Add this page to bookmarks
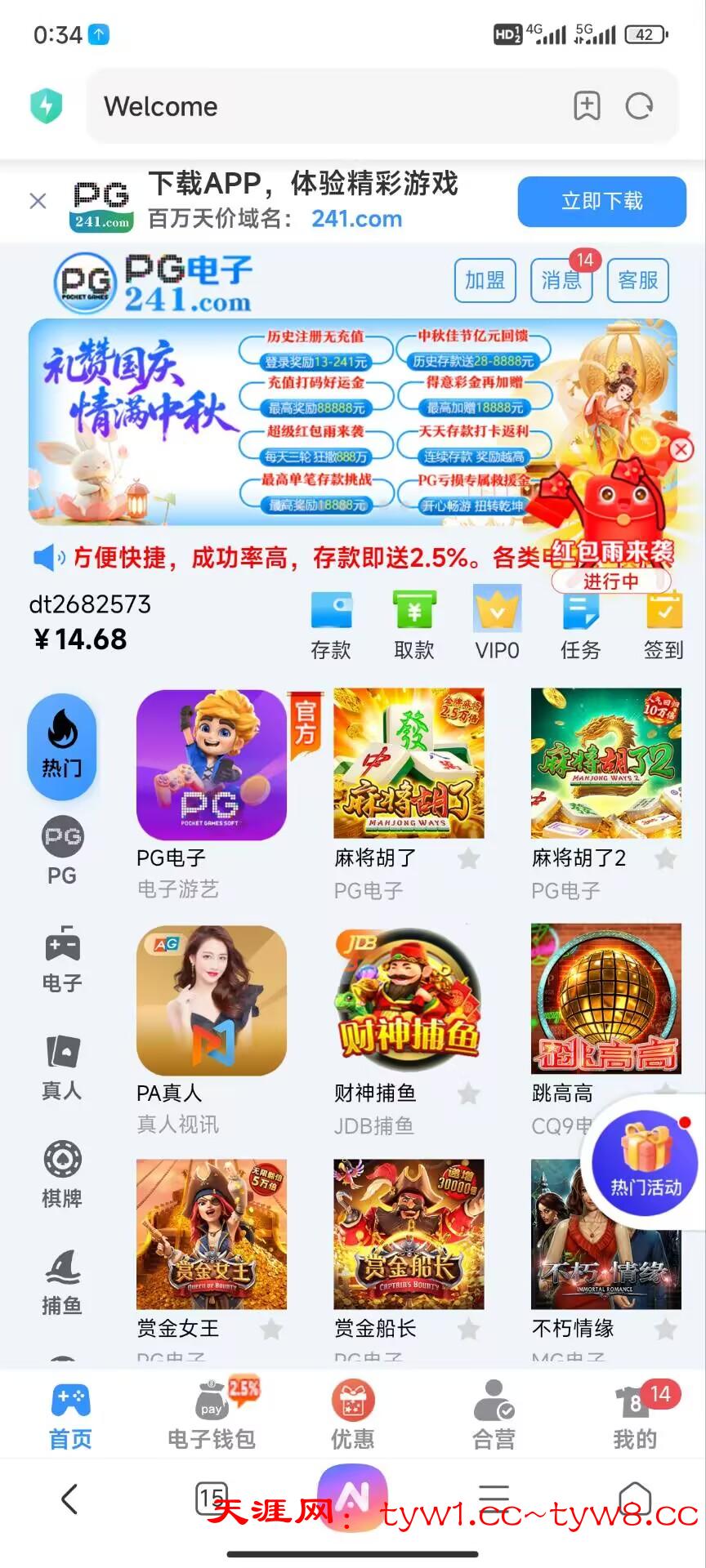Screen dimensions: 706x1568 point(587,106)
